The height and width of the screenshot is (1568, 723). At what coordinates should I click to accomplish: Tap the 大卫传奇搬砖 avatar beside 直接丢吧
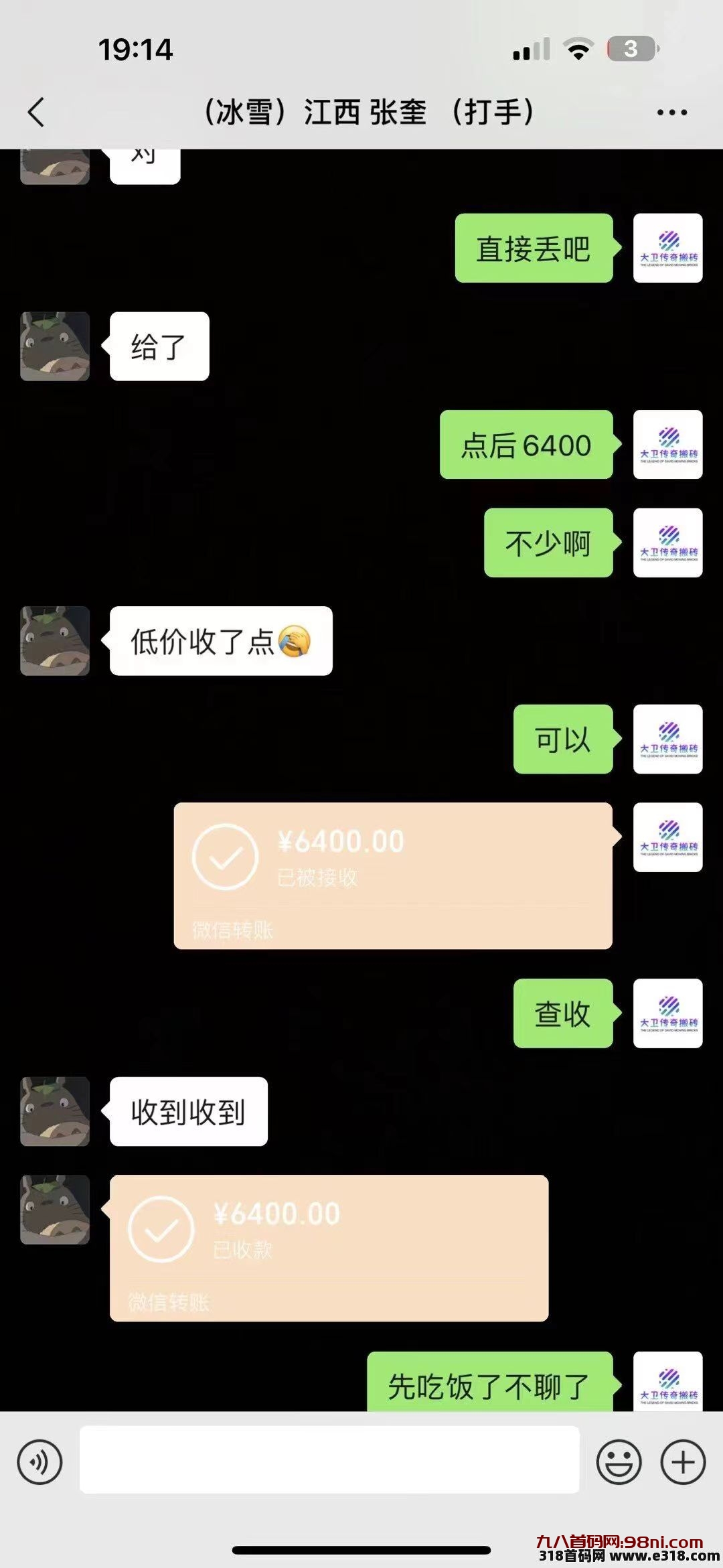668,249
